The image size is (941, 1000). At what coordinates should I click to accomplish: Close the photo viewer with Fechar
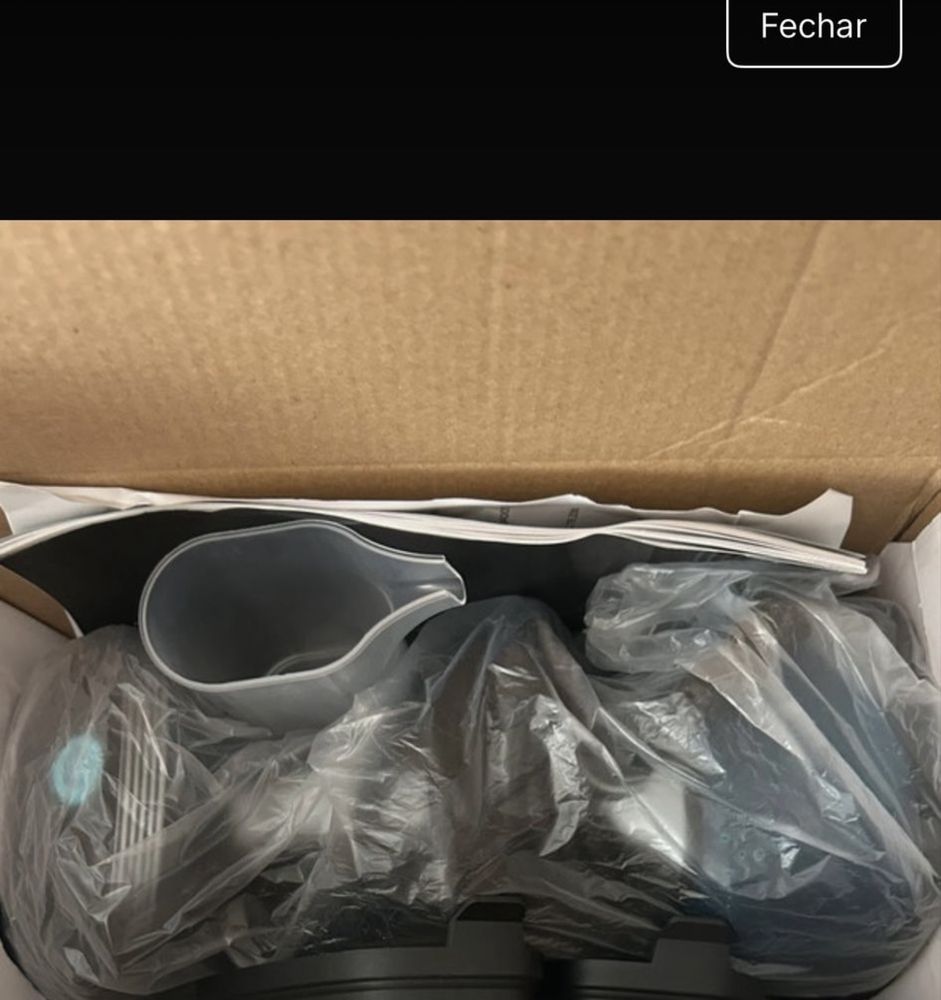tap(813, 27)
